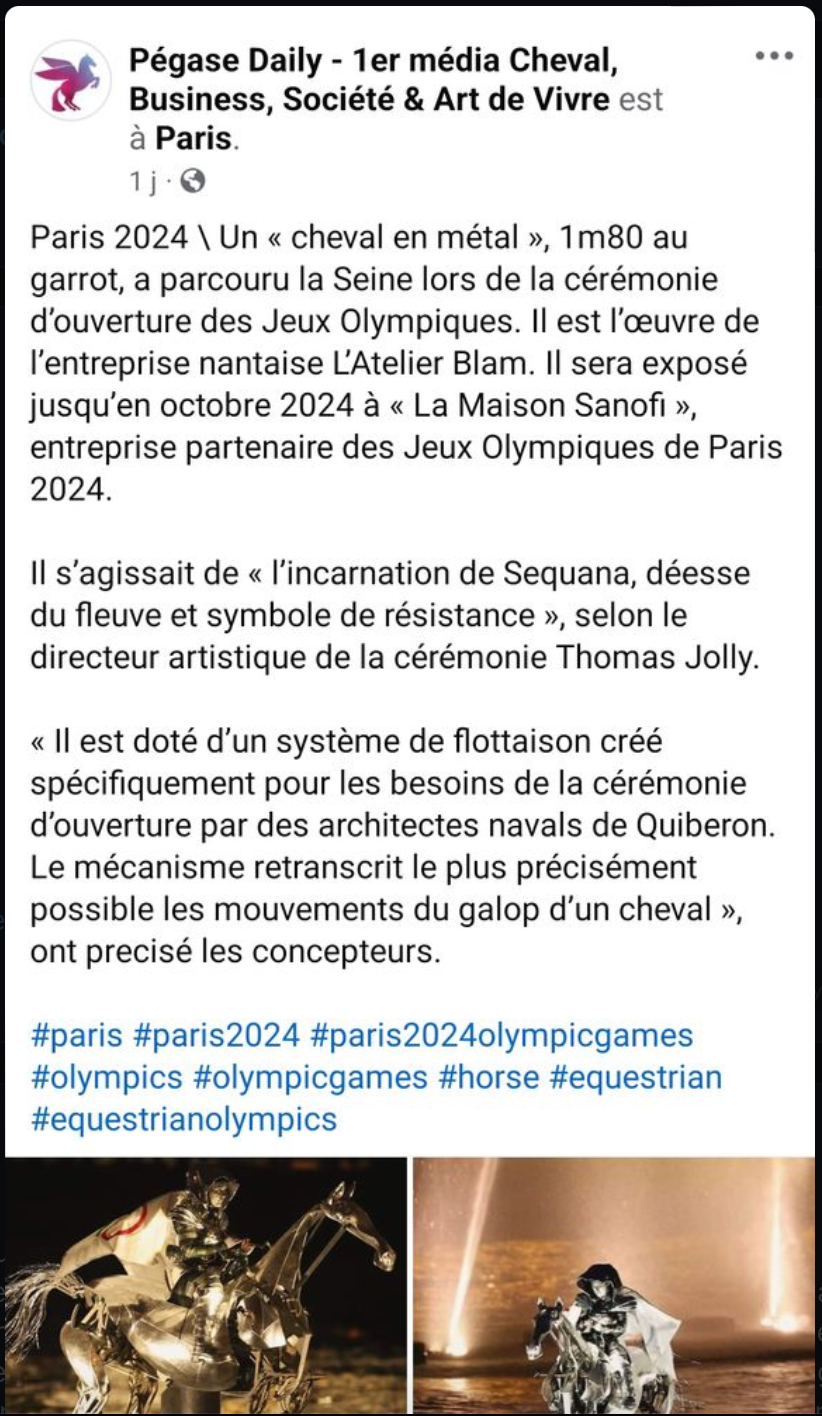The width and height of the screenshot is (822, 1416).
Task: Open the #equestrian hashtag
Action: 635,1077
